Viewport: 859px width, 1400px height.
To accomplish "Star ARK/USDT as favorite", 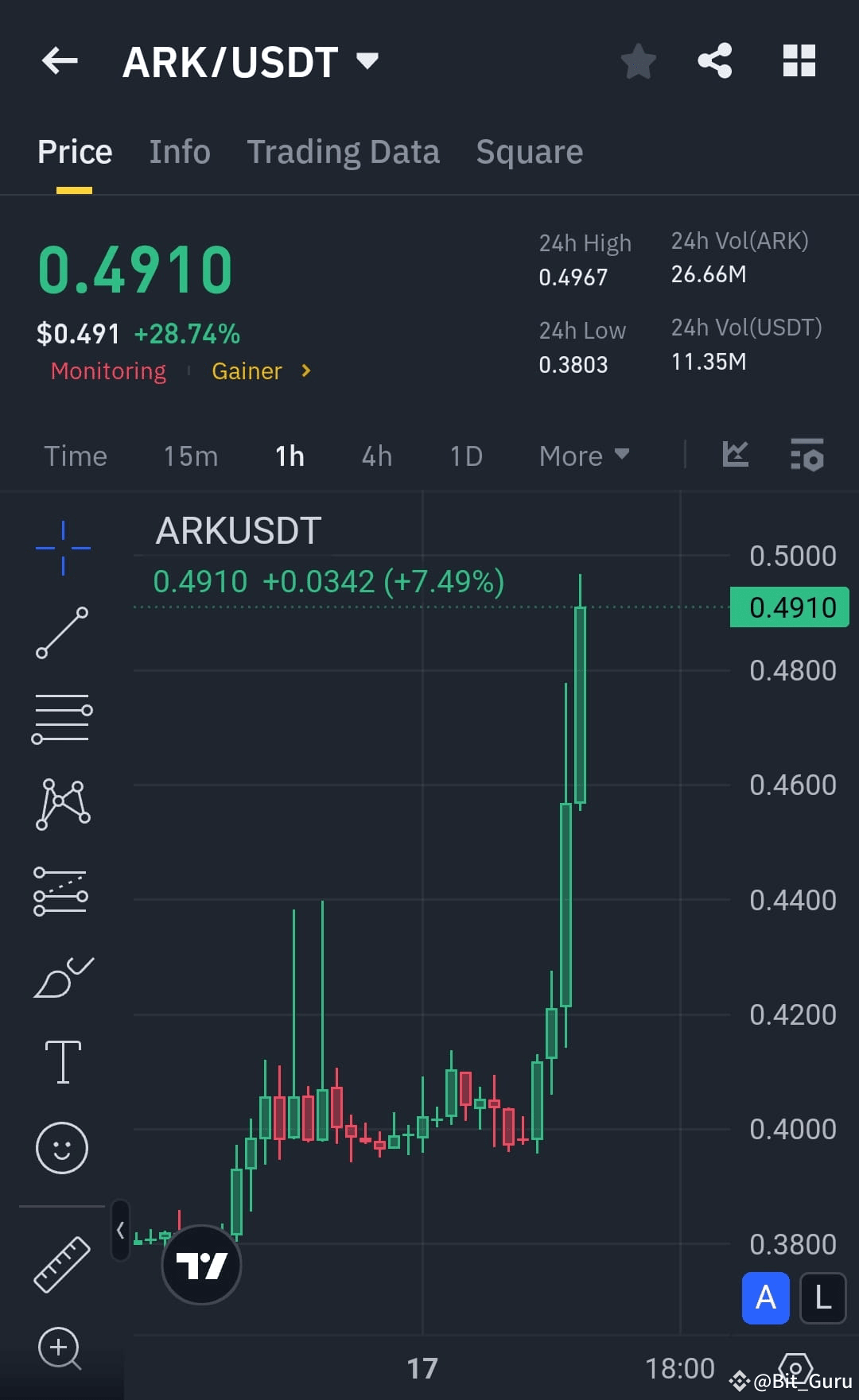I will pos(639,60).
